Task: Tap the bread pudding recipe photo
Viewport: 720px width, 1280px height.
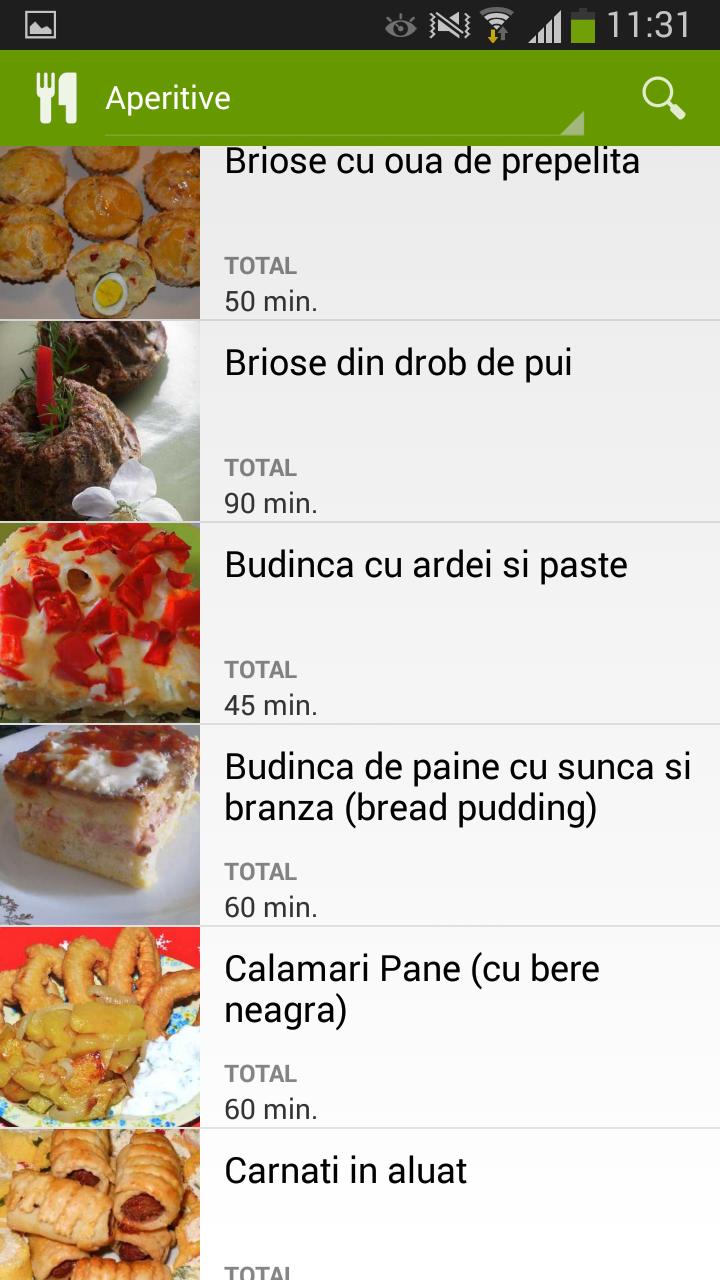Action: tap(100, 824)
